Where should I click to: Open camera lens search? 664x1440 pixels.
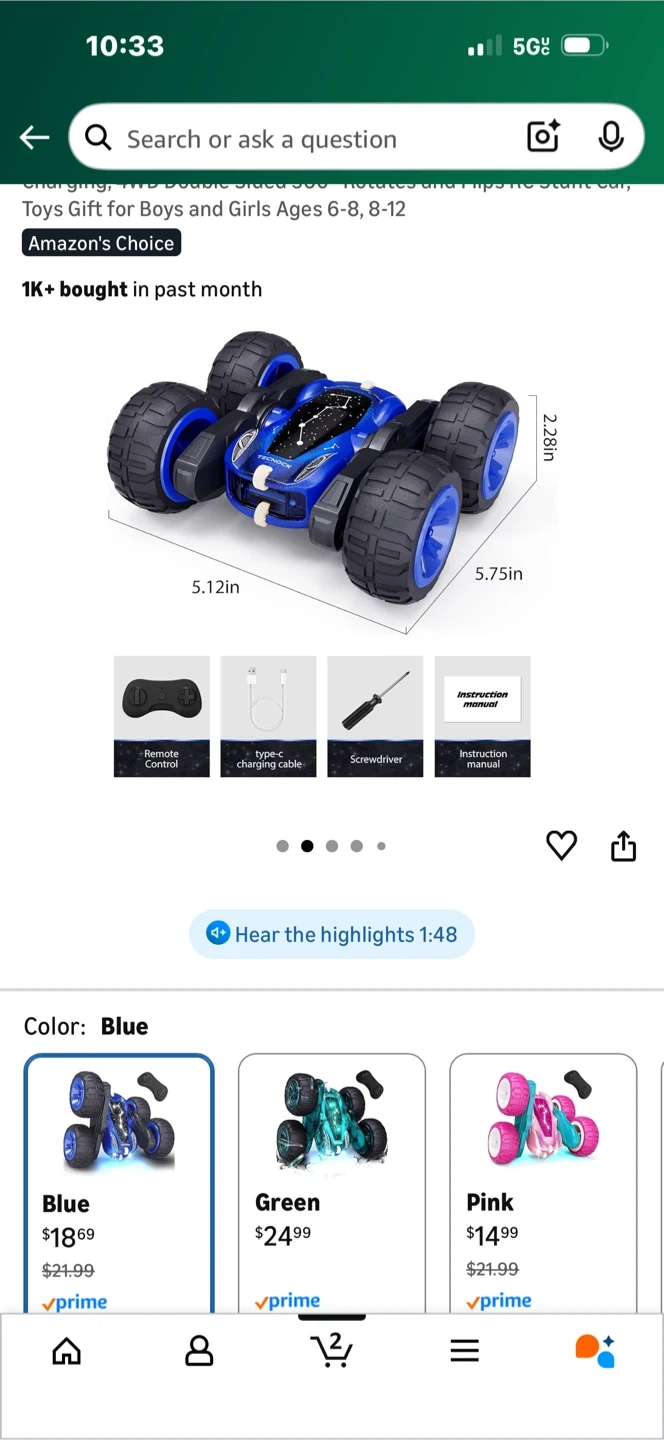543,137
